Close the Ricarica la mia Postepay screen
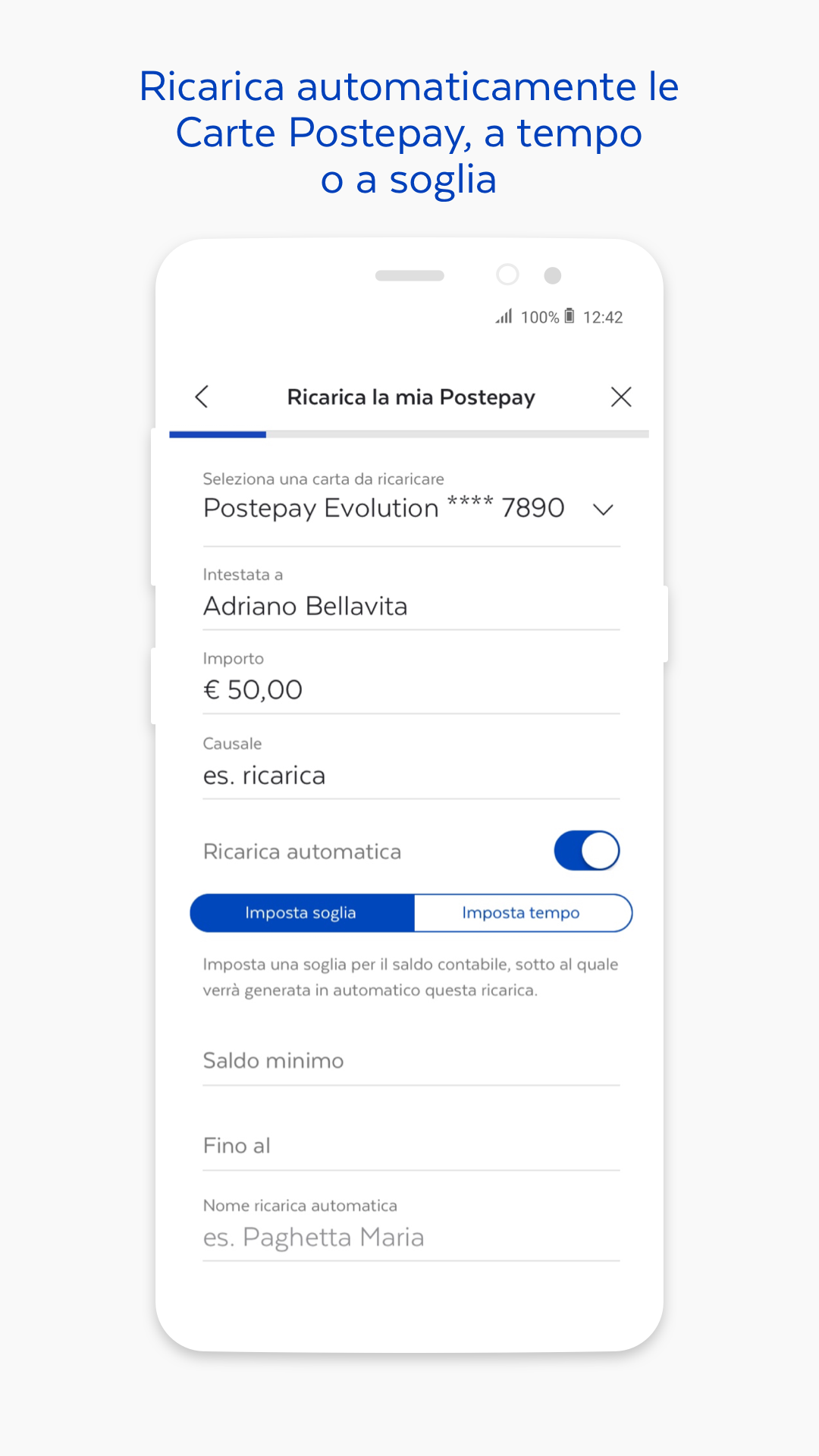This screenshot has height=1456, width=819. [x=620, y=397]
